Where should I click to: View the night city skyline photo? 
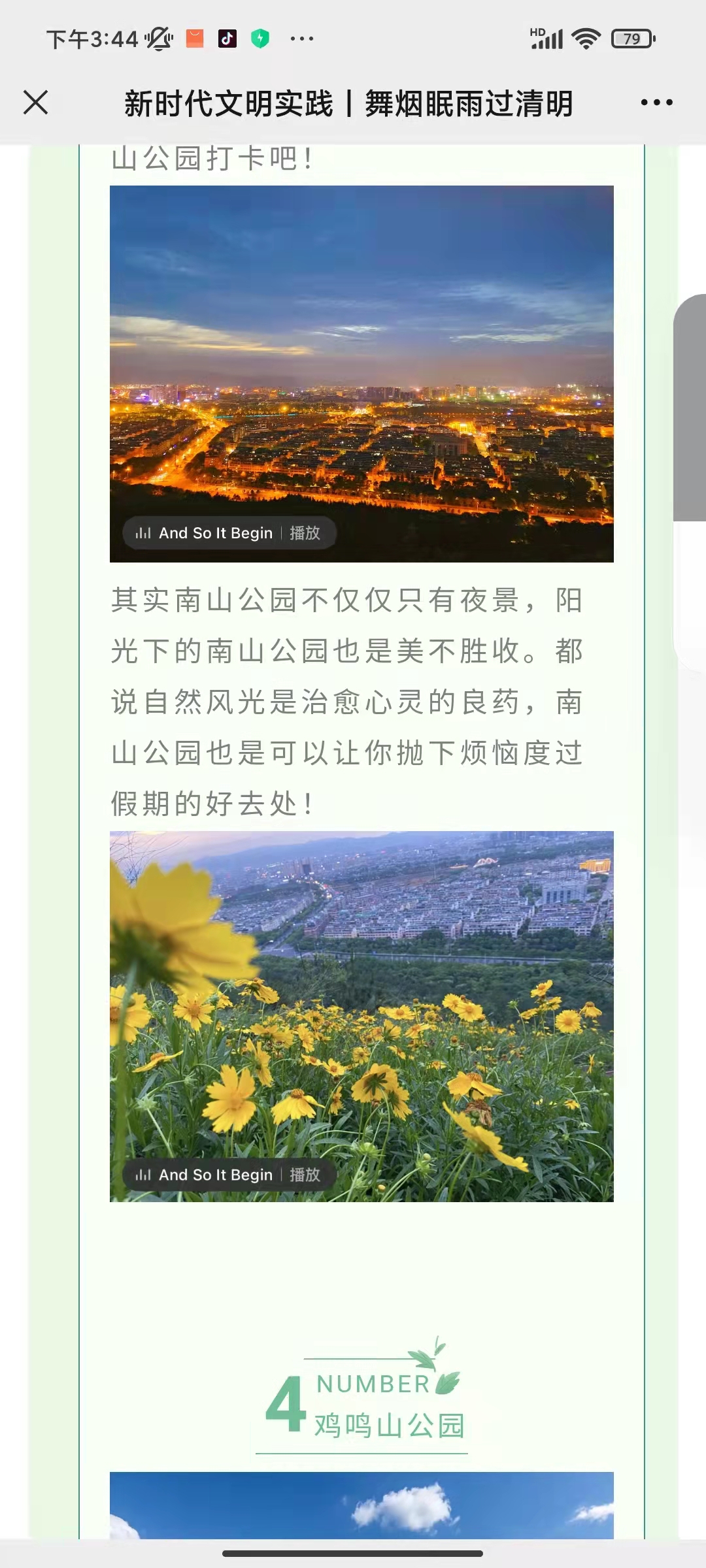point(361,353)
